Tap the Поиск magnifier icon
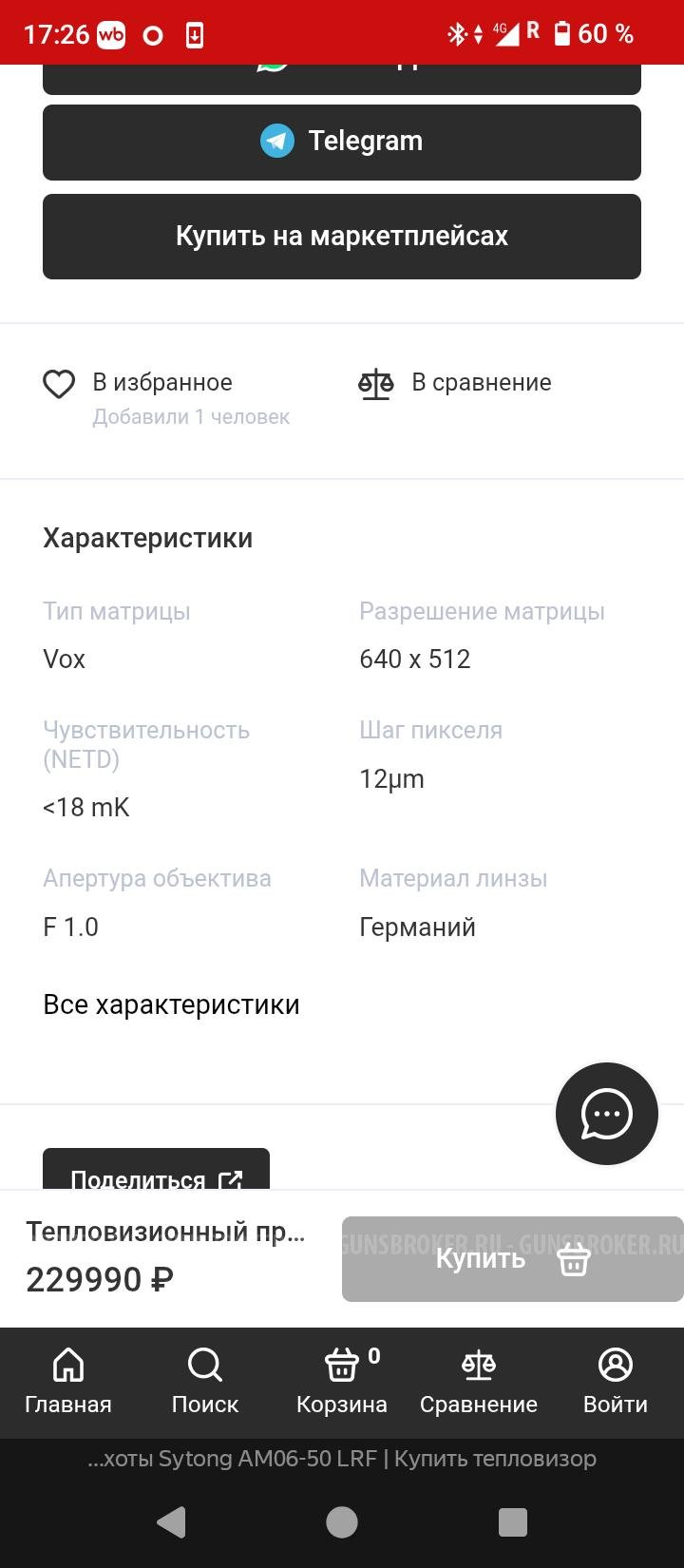Viewport: 684px width, 1568px height. click(x=204, y=1366)
